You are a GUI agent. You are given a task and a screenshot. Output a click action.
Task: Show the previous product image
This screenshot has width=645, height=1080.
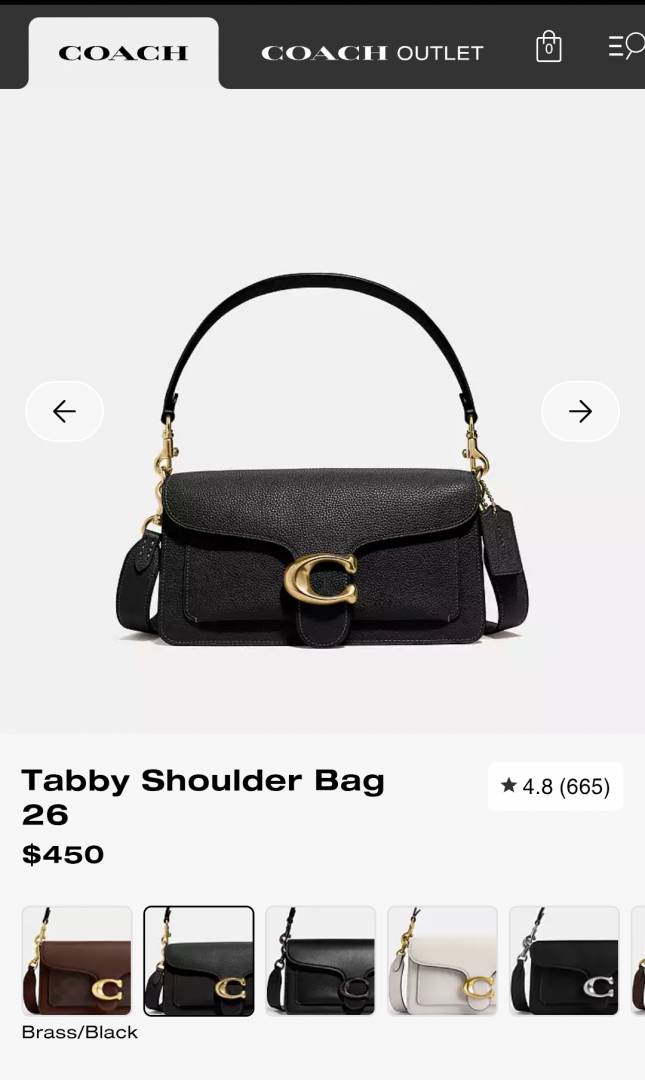click(64, 411)
